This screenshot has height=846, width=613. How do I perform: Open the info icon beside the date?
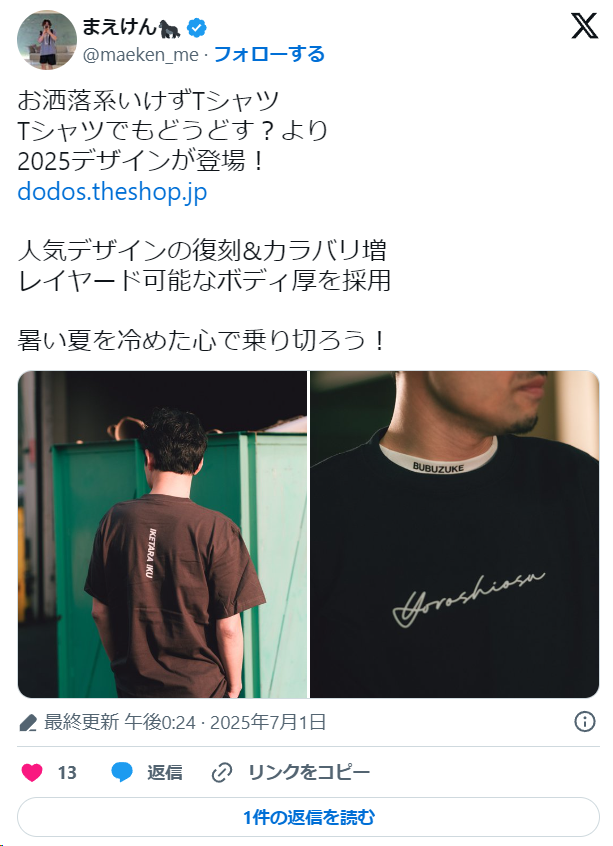(585, 722)
